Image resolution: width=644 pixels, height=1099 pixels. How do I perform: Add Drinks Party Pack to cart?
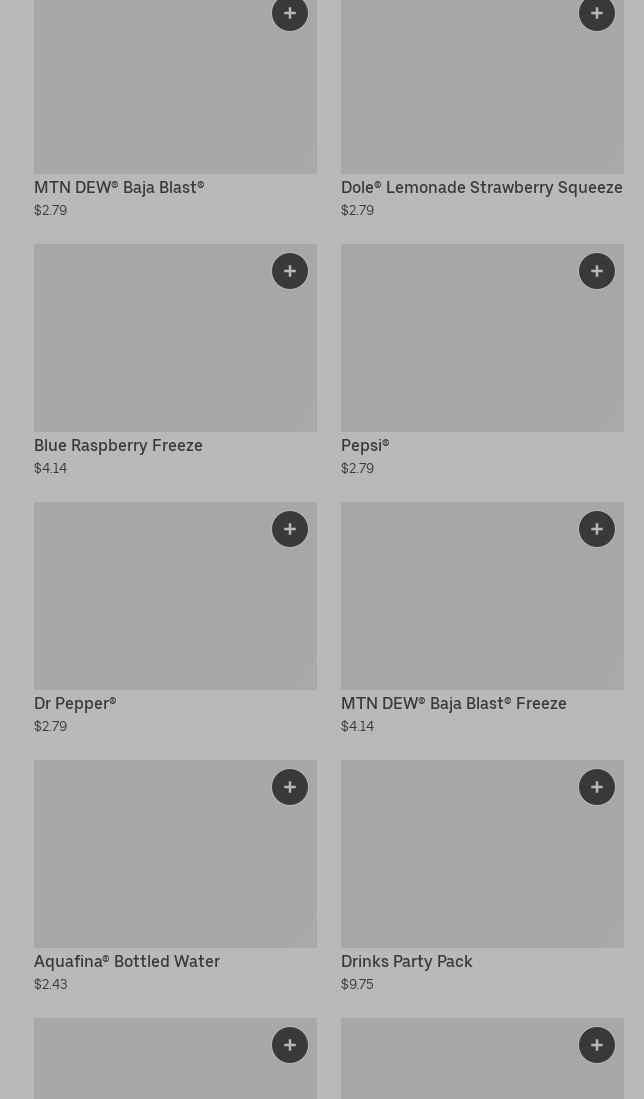point(597,787)
